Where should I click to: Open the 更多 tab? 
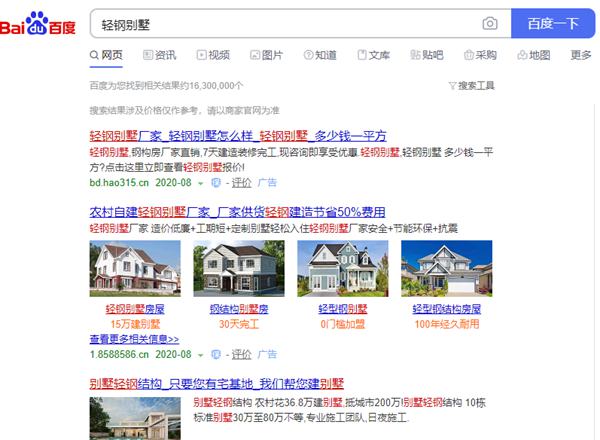click(581, 55)
